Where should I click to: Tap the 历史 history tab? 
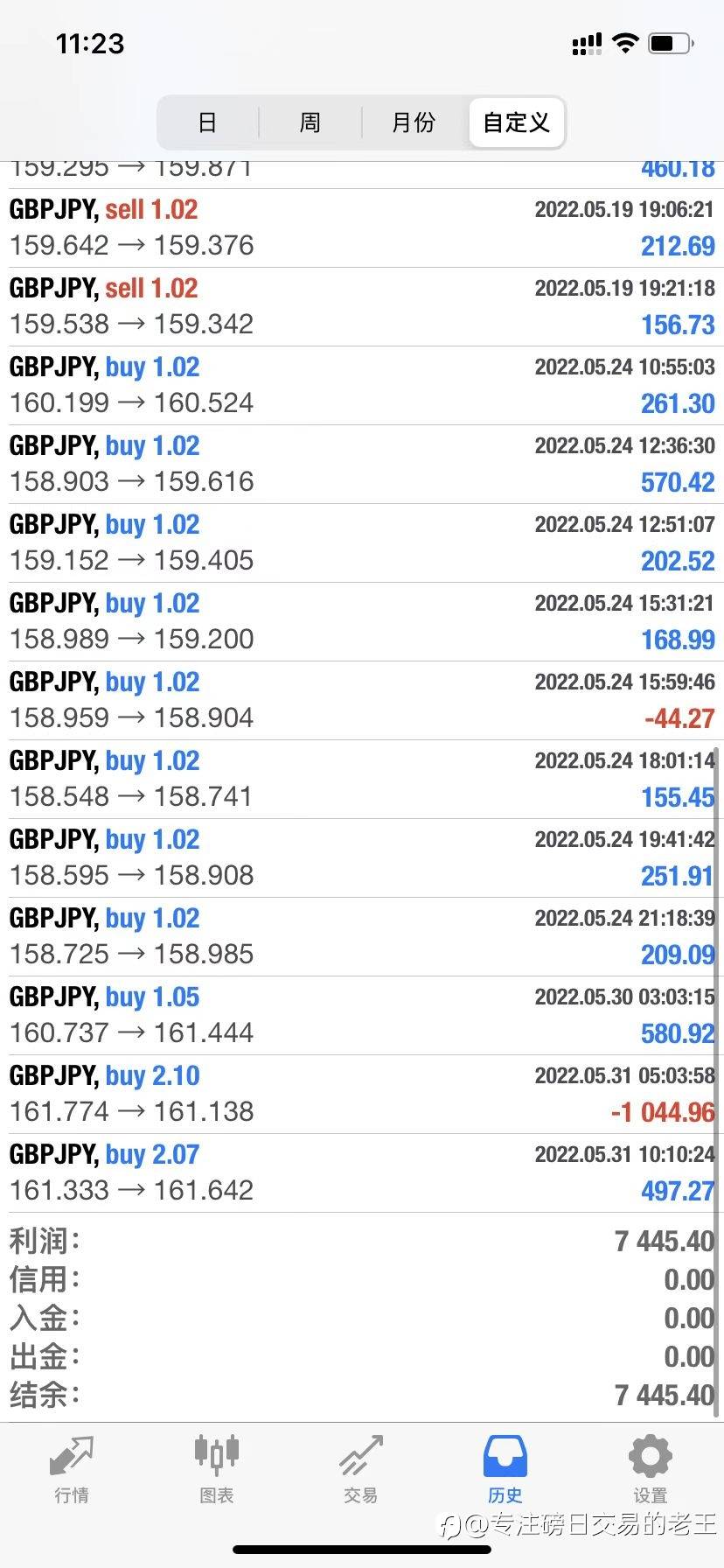coord(505,1469)
